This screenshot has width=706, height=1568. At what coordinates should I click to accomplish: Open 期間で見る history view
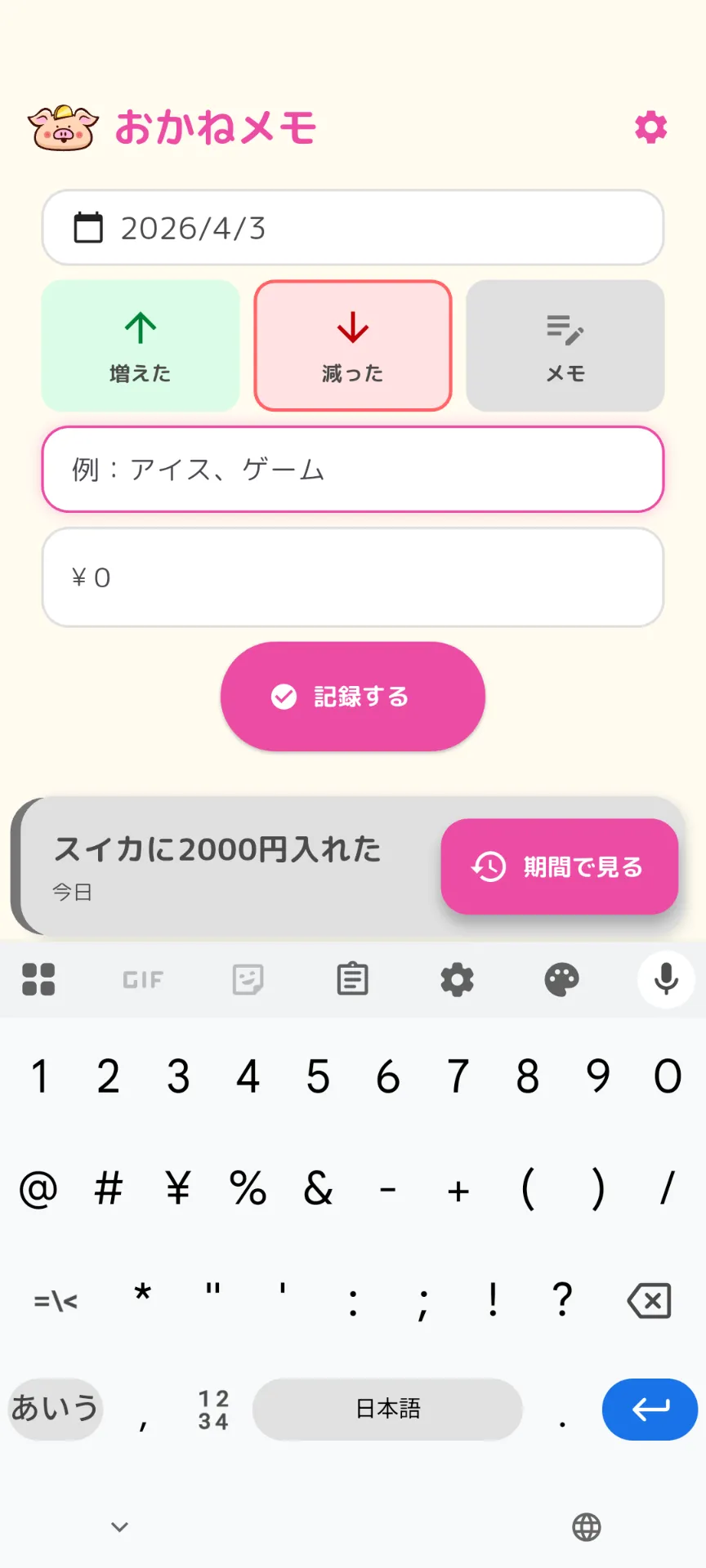point(559,866)
